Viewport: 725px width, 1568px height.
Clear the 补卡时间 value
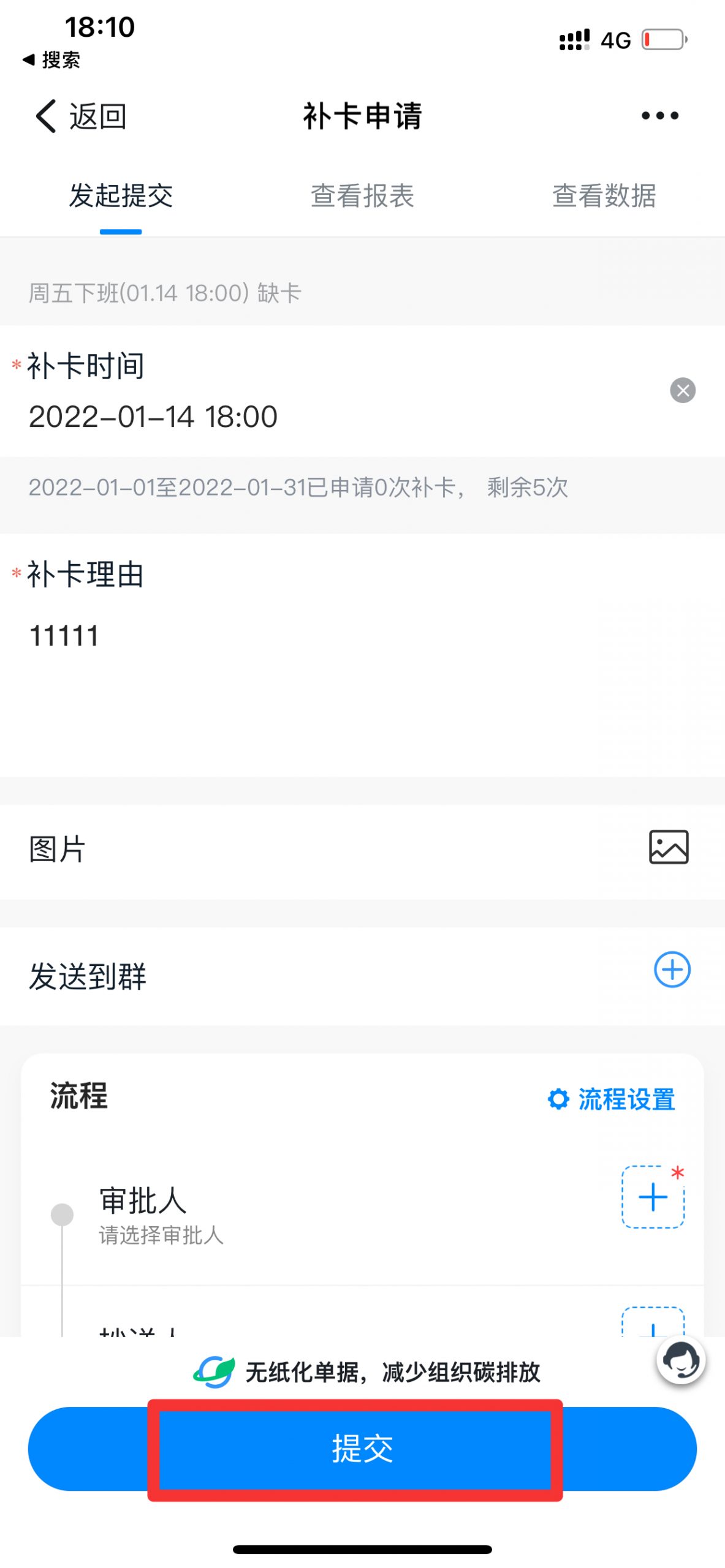coord(683,390)
